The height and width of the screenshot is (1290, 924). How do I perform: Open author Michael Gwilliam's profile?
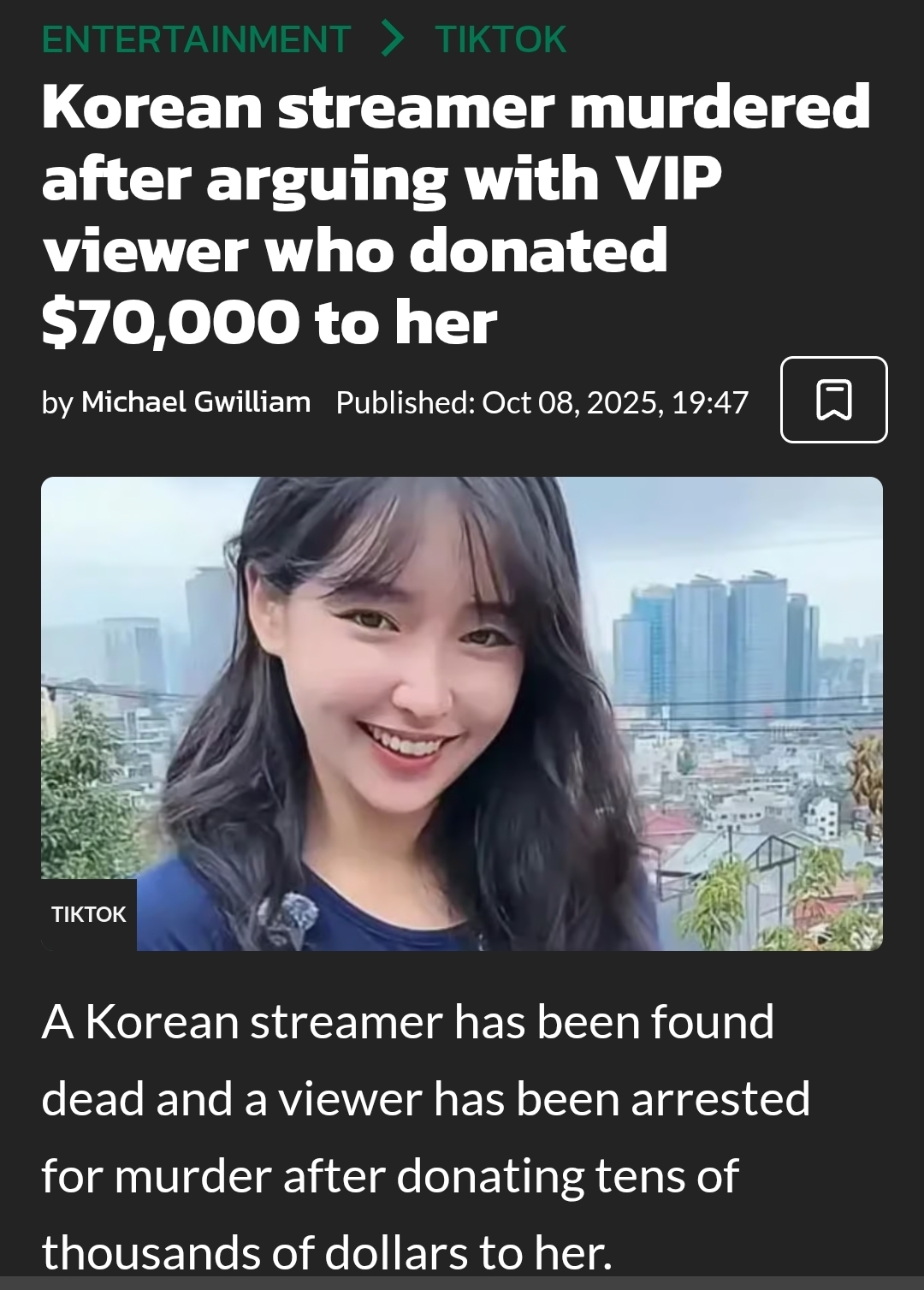196,401
